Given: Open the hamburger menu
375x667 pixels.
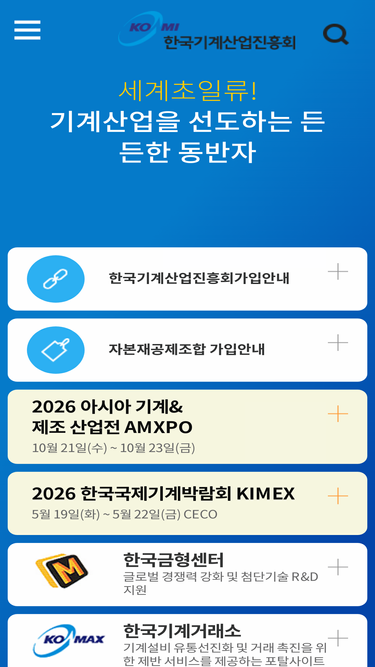Looking at the screenshot, I should pyautogui.click(x=27, y=30).
